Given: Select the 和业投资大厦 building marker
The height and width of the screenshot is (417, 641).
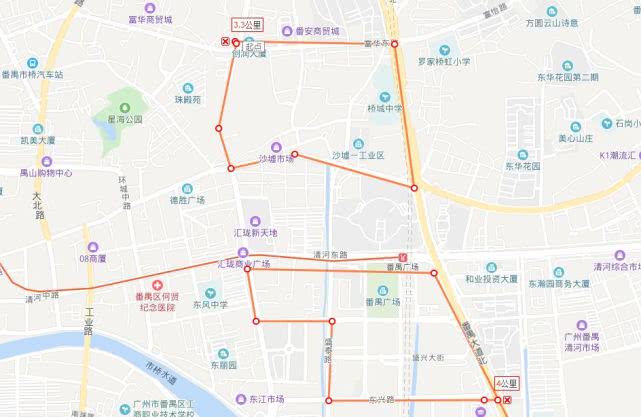Looking at the screenshot, I should [492, 268].
